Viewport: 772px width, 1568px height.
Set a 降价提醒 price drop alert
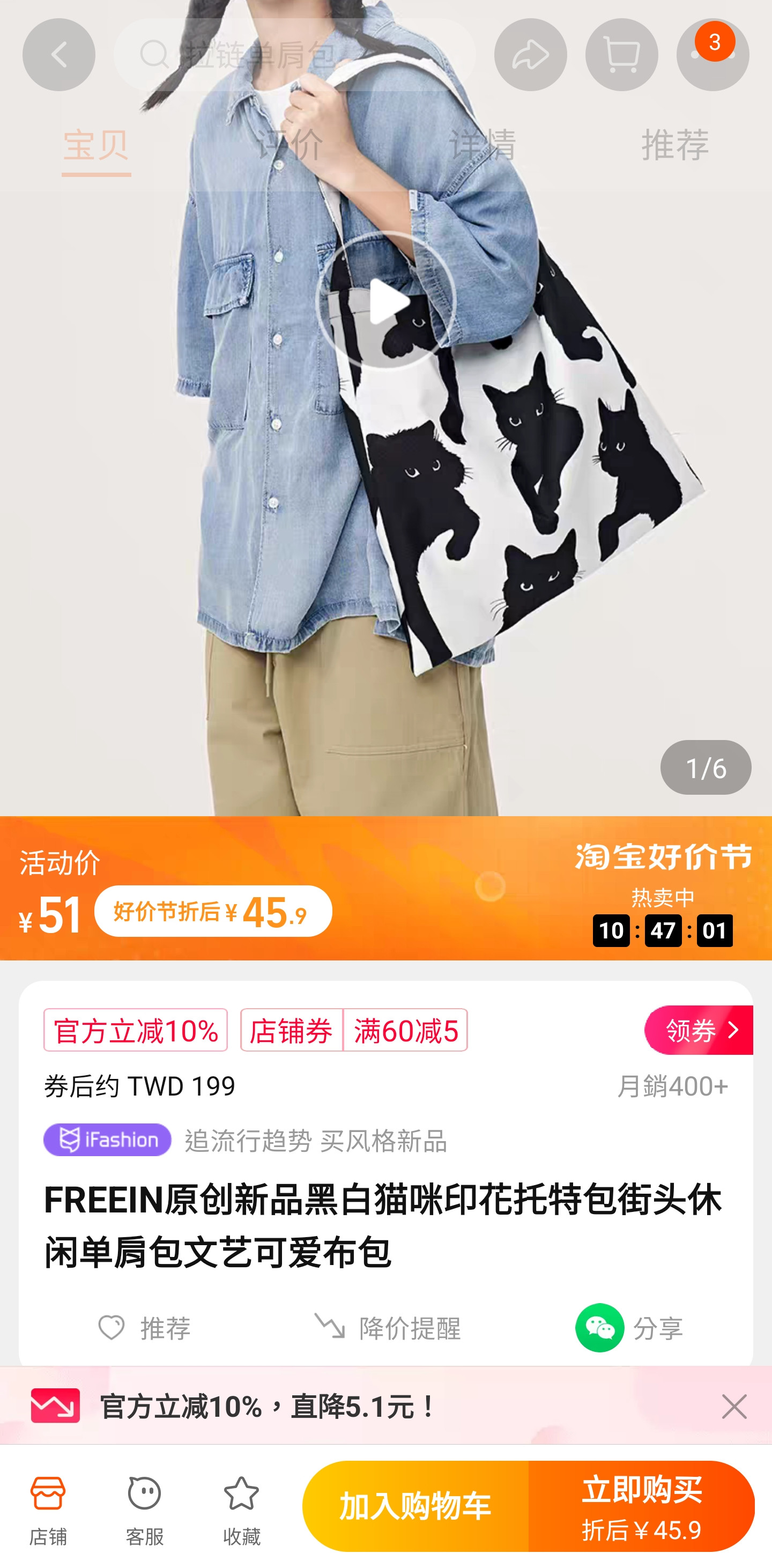pyautogui.click(x=387, y=1327)
